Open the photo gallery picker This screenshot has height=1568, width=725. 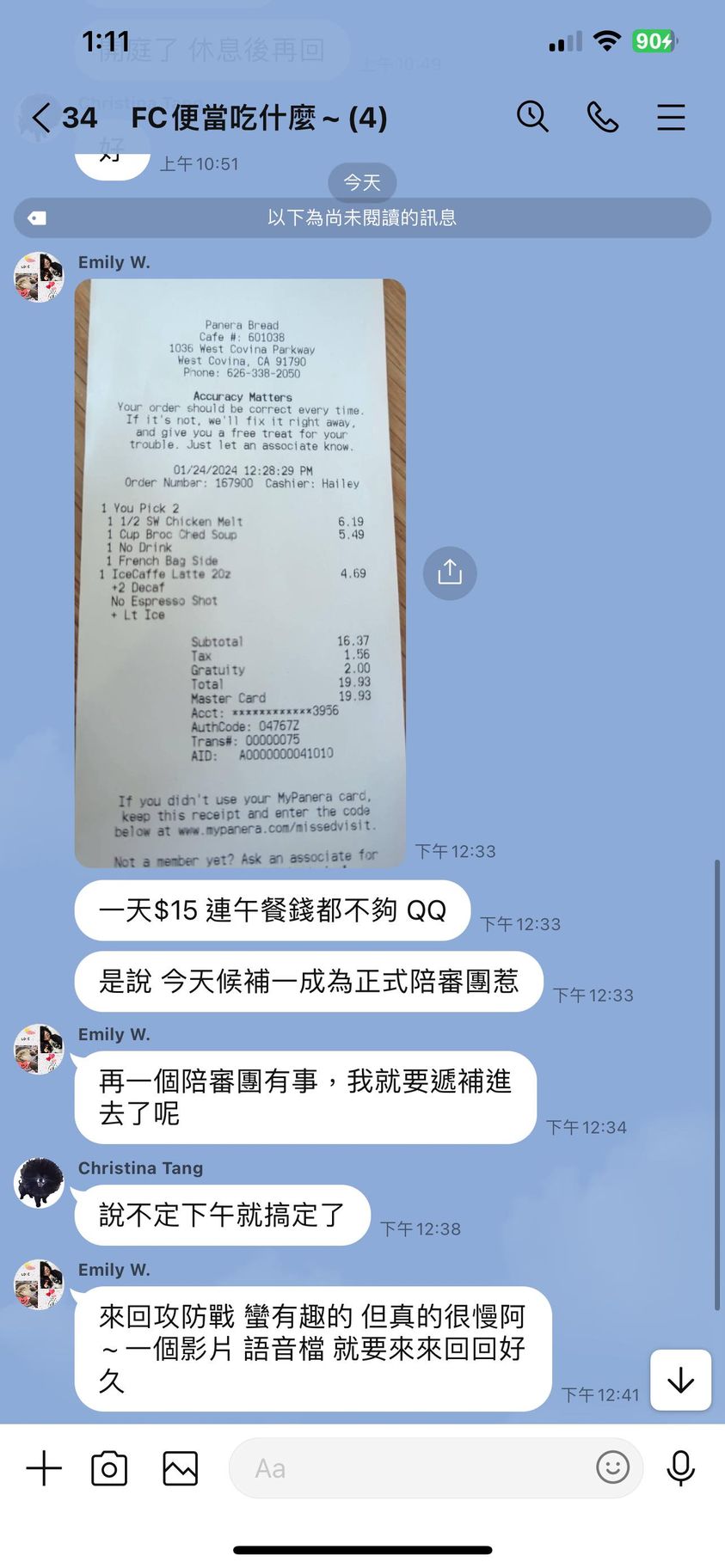pos(181,1468)
